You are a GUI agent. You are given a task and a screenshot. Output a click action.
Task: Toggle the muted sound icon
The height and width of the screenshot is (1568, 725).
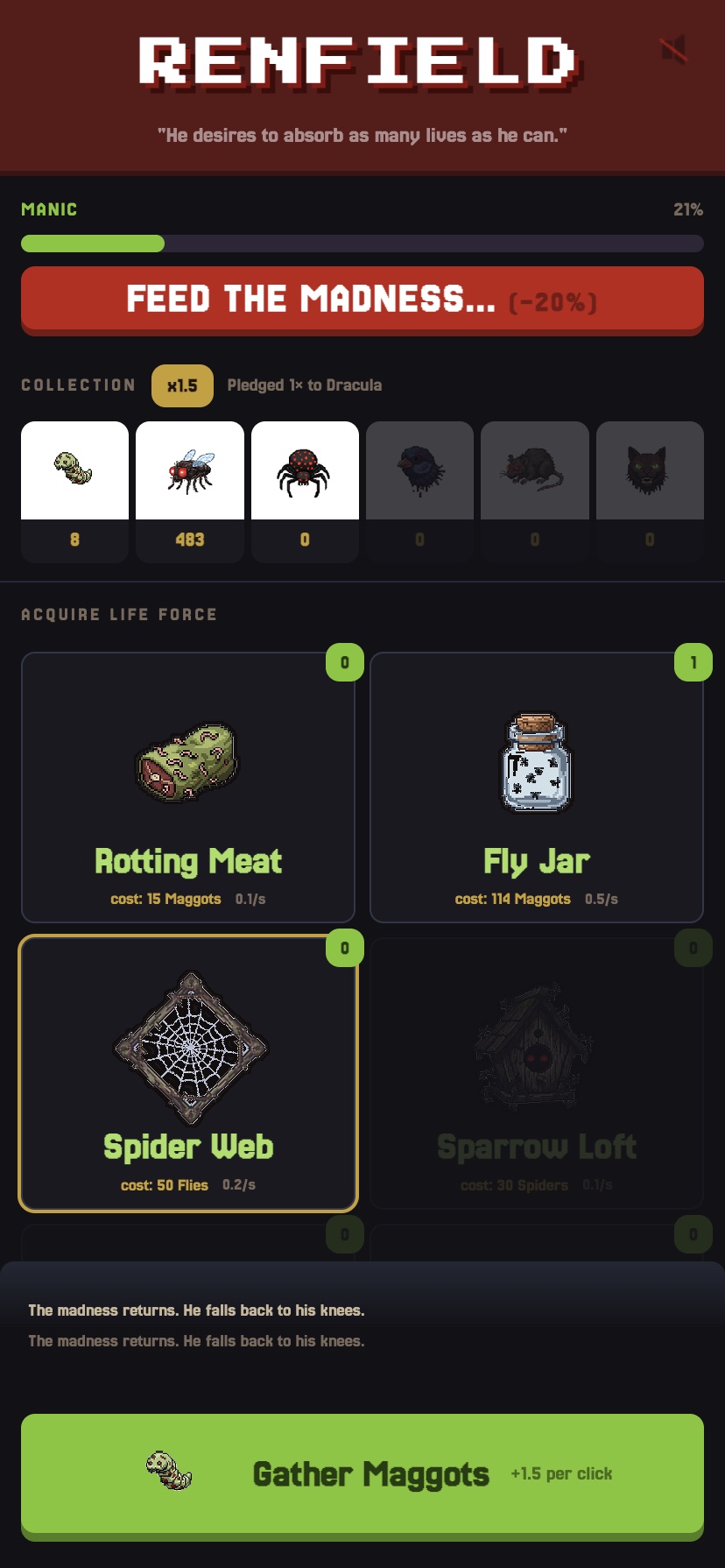click(673, 49)
